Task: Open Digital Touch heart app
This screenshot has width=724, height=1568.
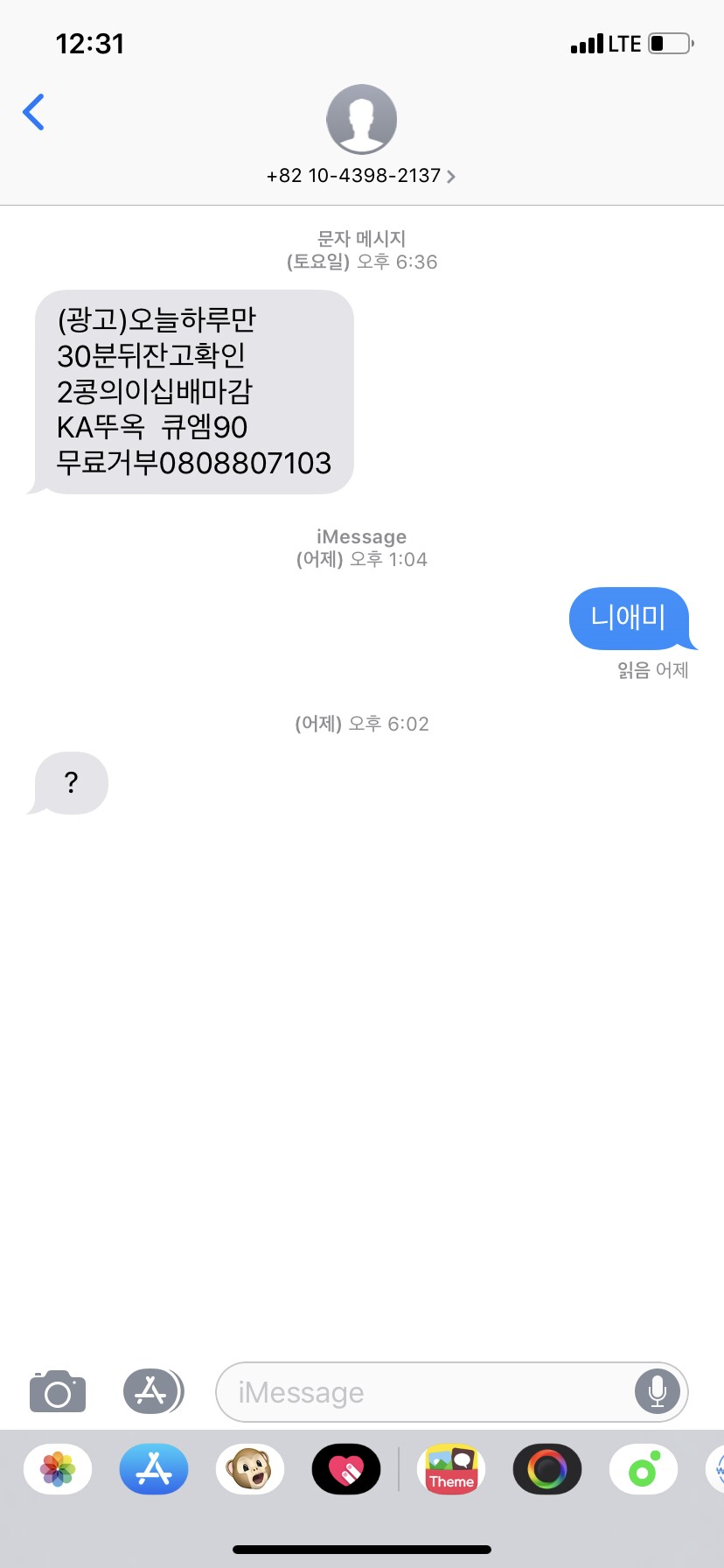Action: pos(346,1469)
